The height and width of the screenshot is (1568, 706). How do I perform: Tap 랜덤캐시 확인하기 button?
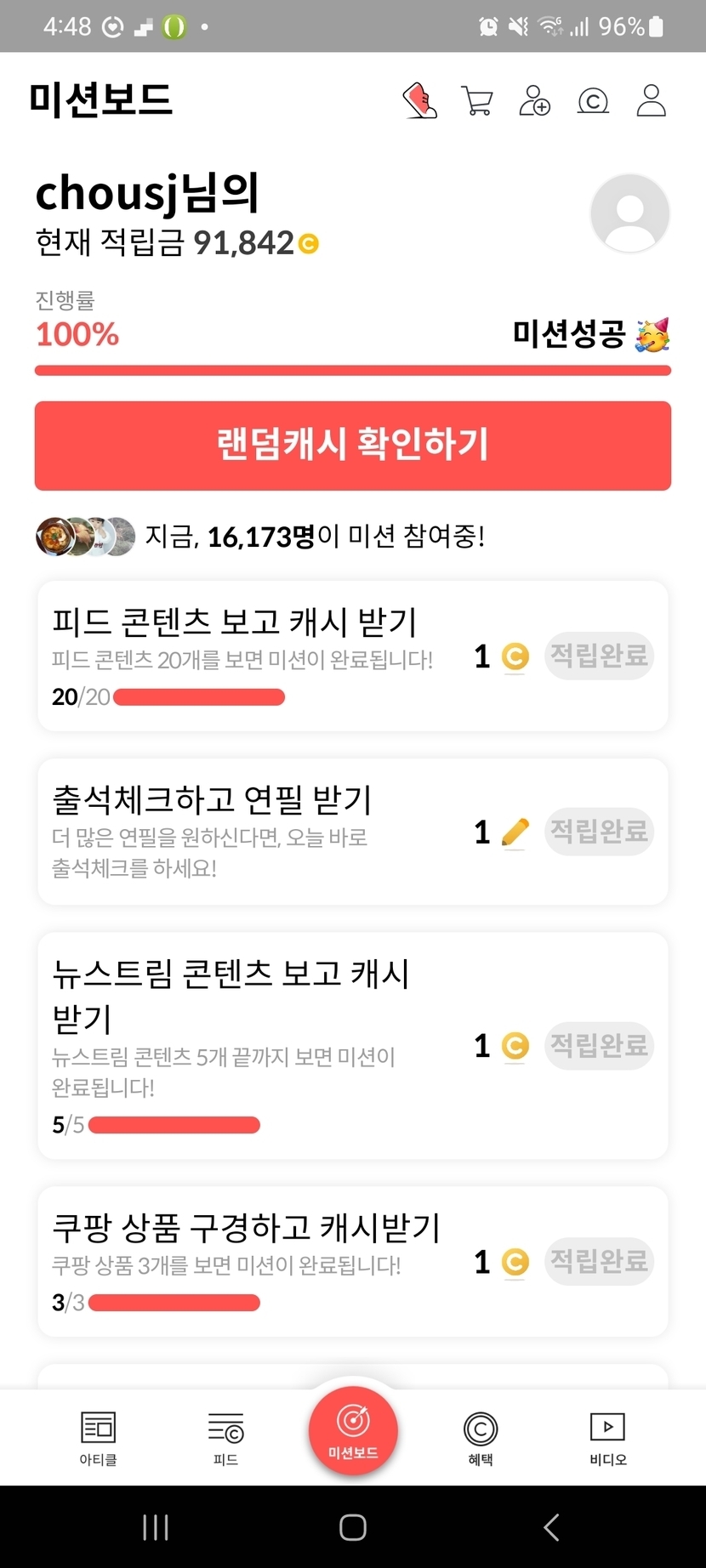pyautogui.click(x=353, y=446)
